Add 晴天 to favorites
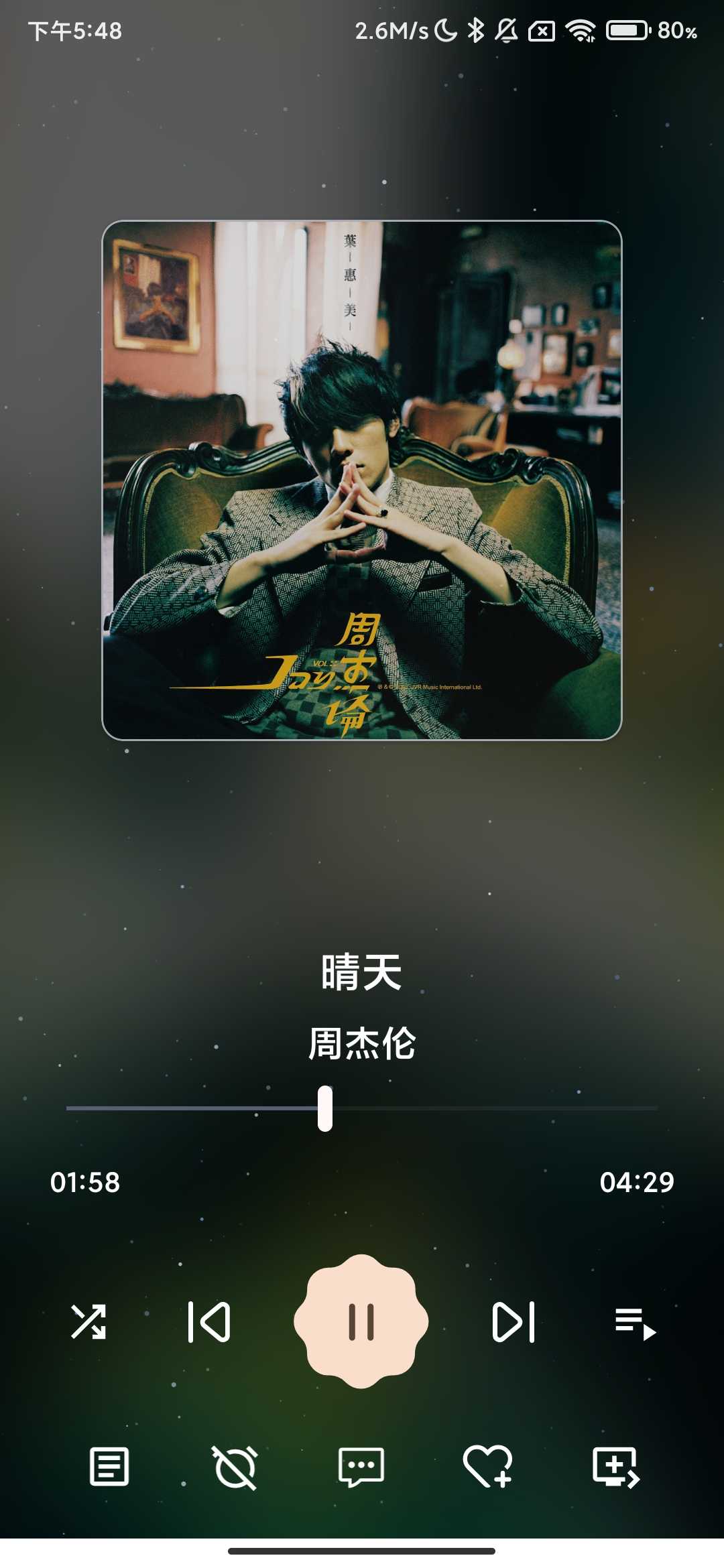 point(487,1467)
